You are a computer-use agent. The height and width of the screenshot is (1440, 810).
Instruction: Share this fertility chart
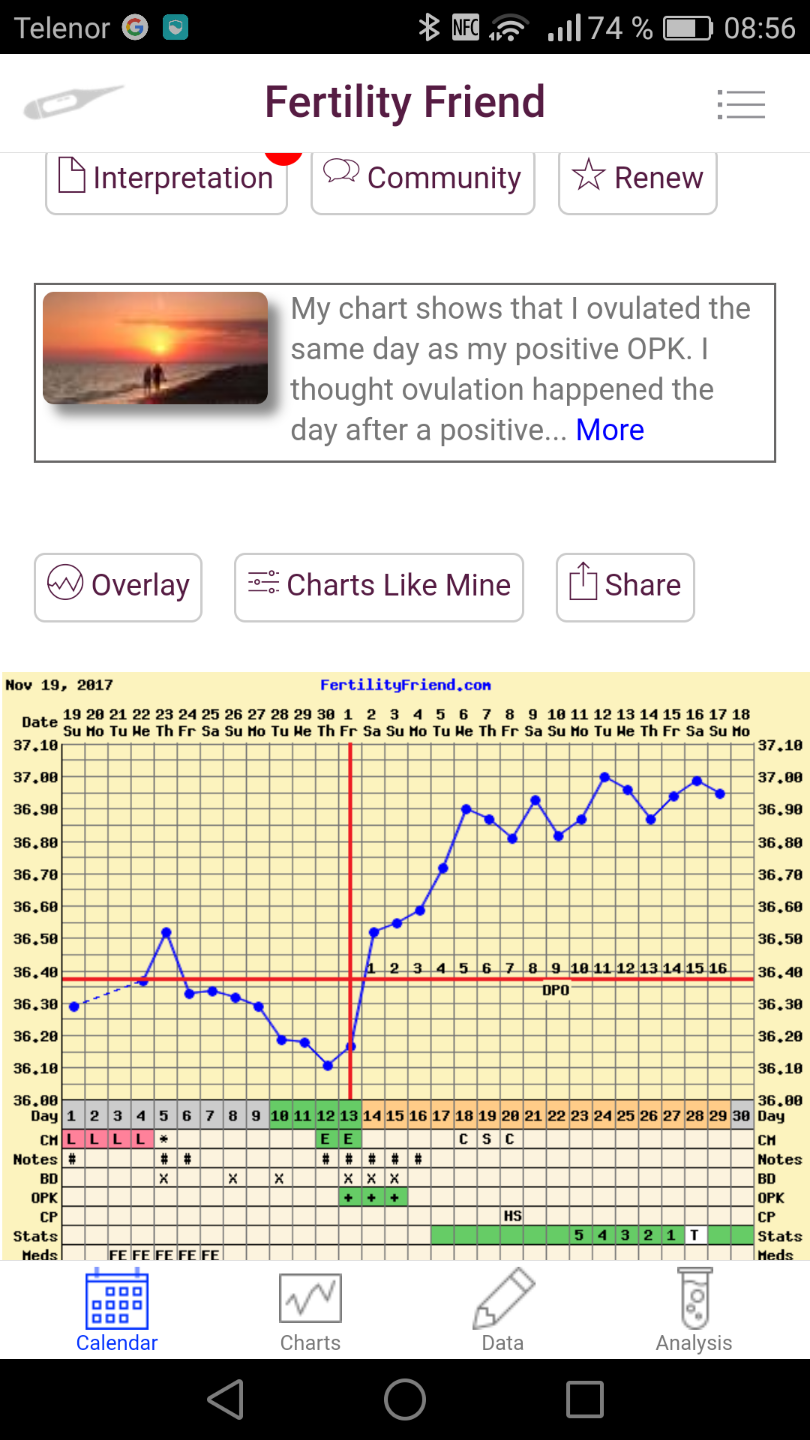point(625,586)
